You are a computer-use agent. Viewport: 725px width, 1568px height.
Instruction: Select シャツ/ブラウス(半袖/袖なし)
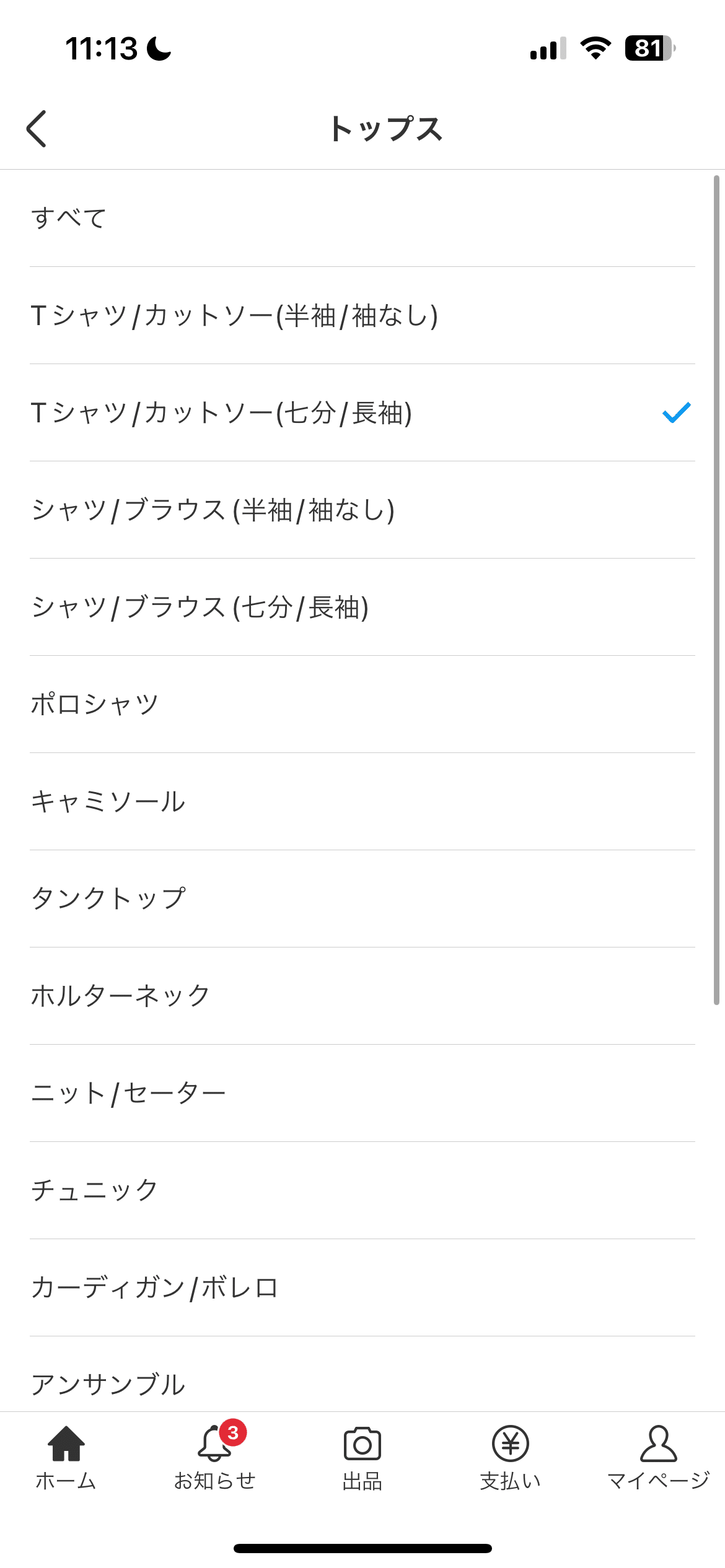[362, 510]
